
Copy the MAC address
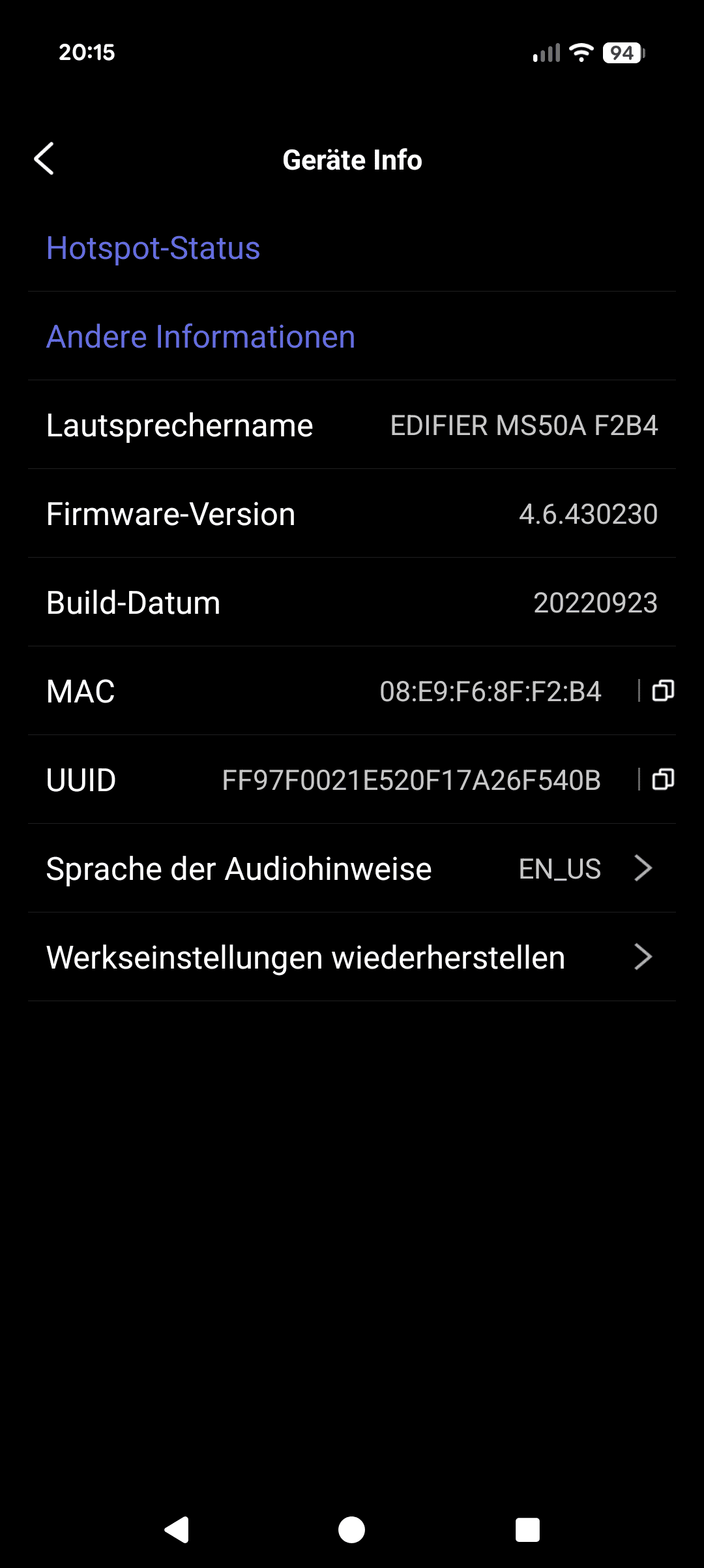pyautogui.click(x=663, y=690)
